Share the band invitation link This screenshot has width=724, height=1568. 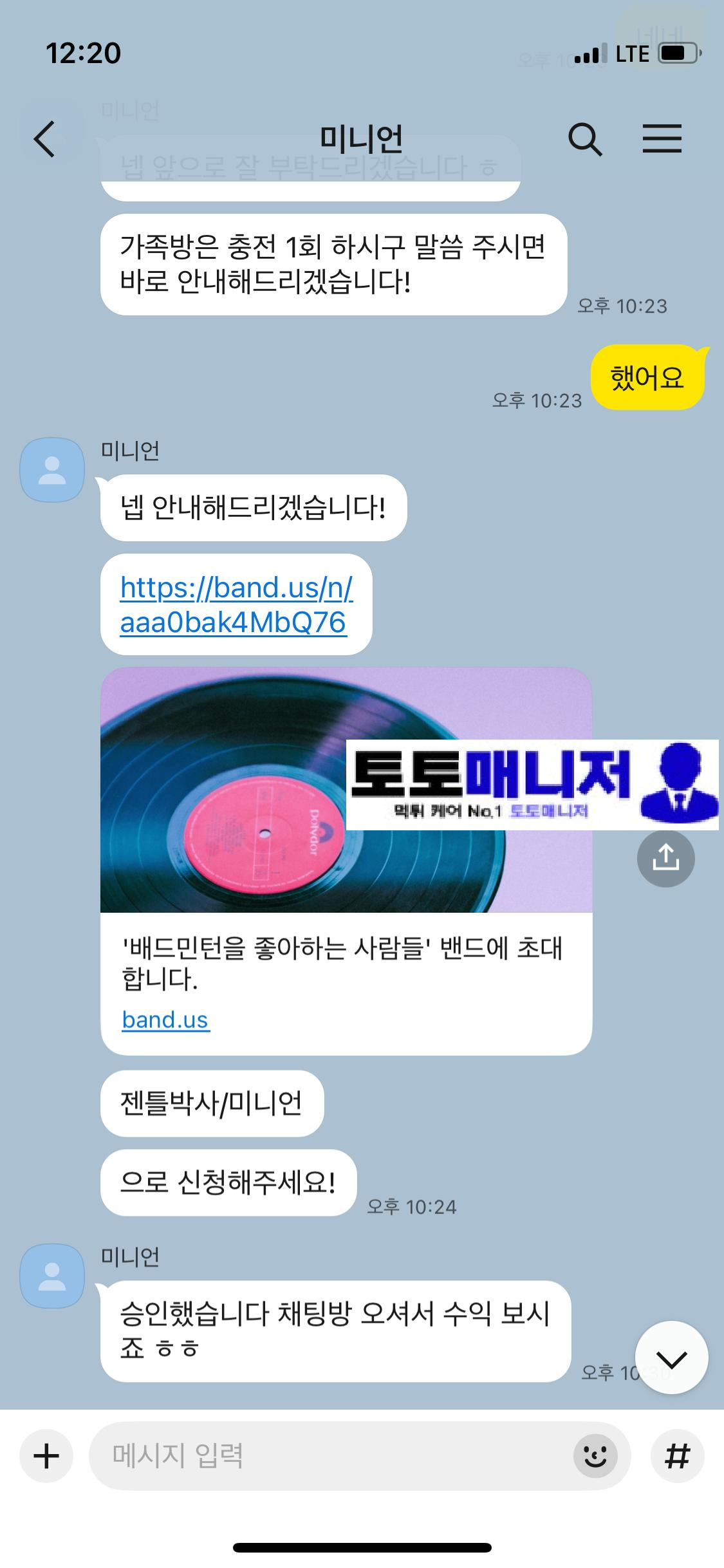[x=665, y=859]
